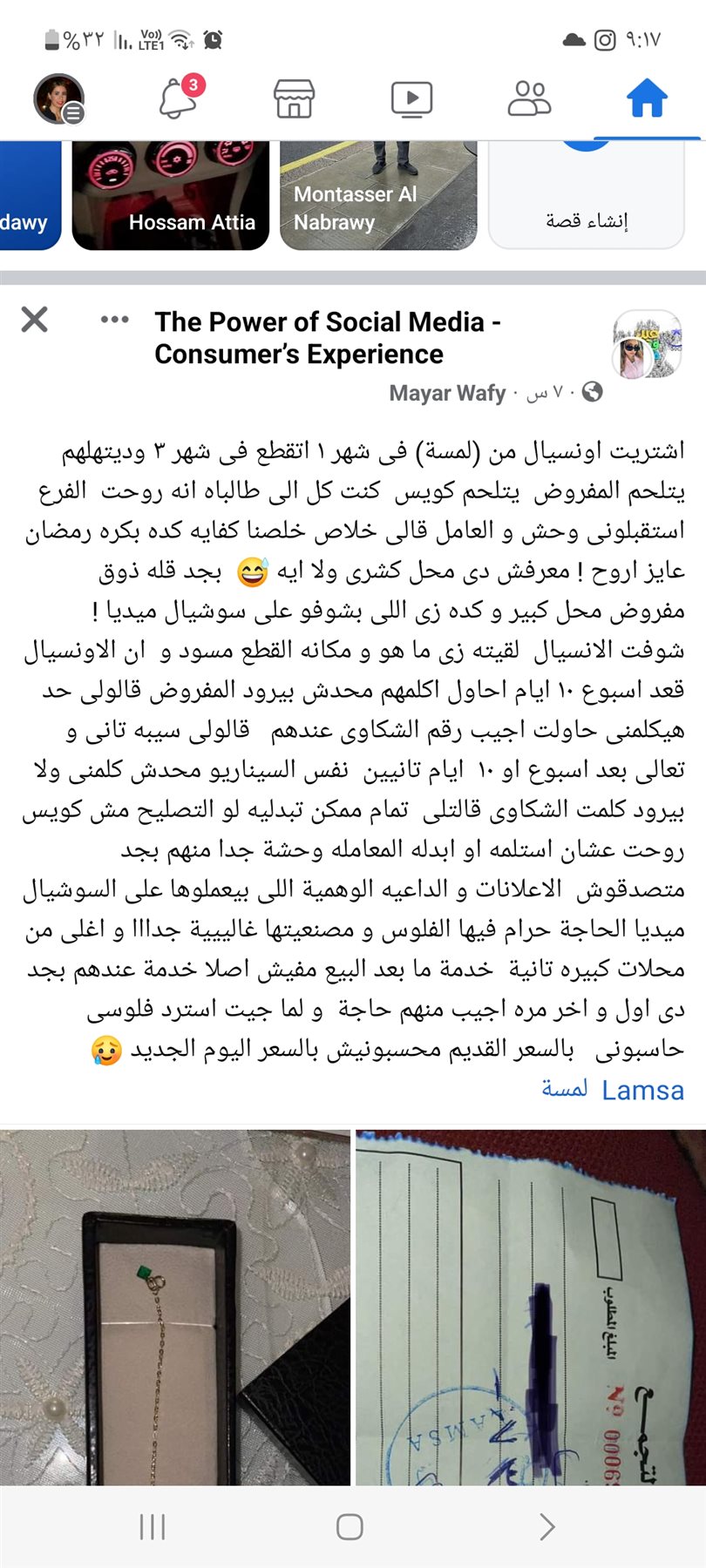The width and height of the screenshot is (706, 1568).
Task: Hide this post with the X
Action: coord(35,320)
